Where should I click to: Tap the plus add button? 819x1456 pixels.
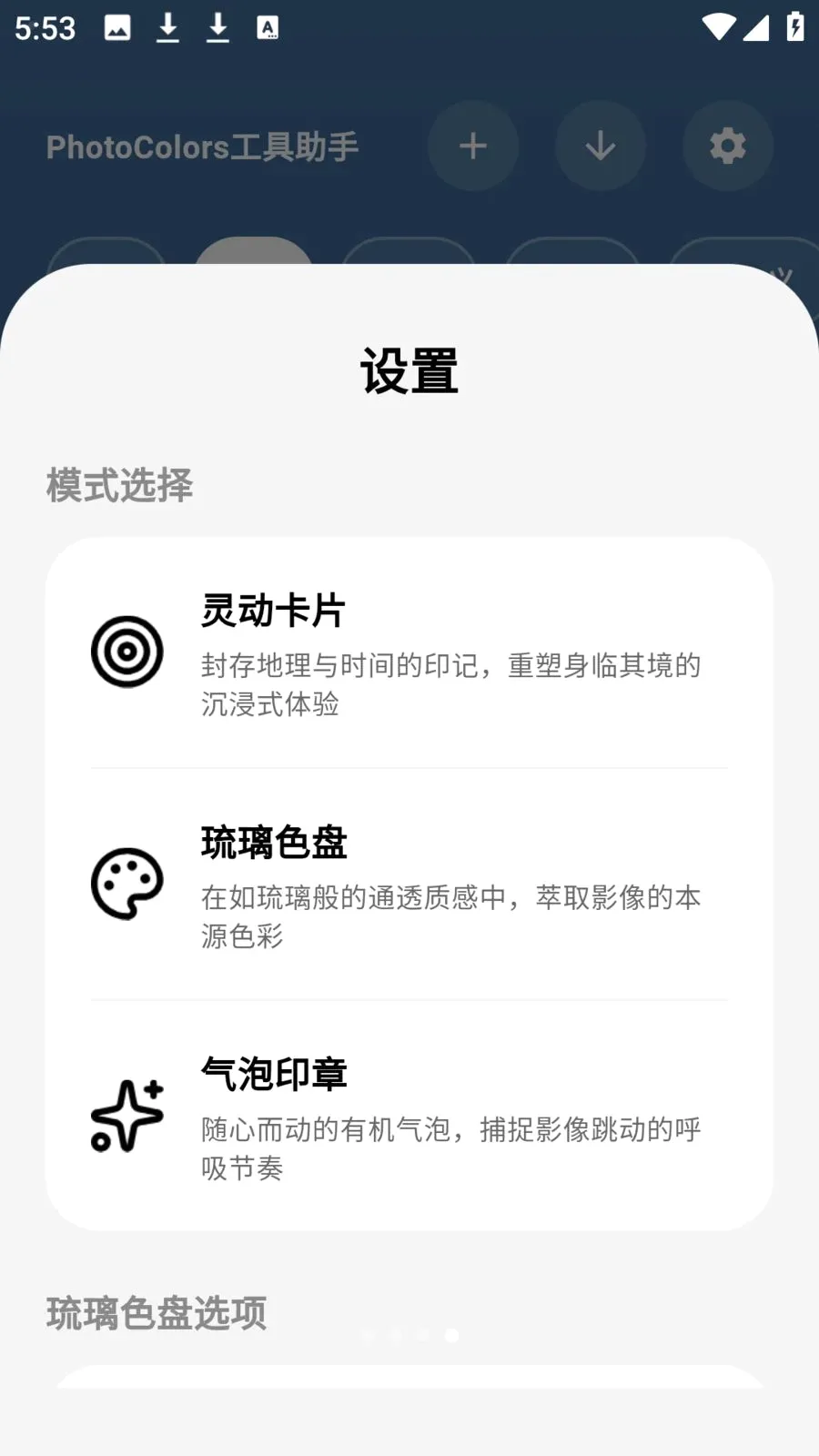coord(473,146)
